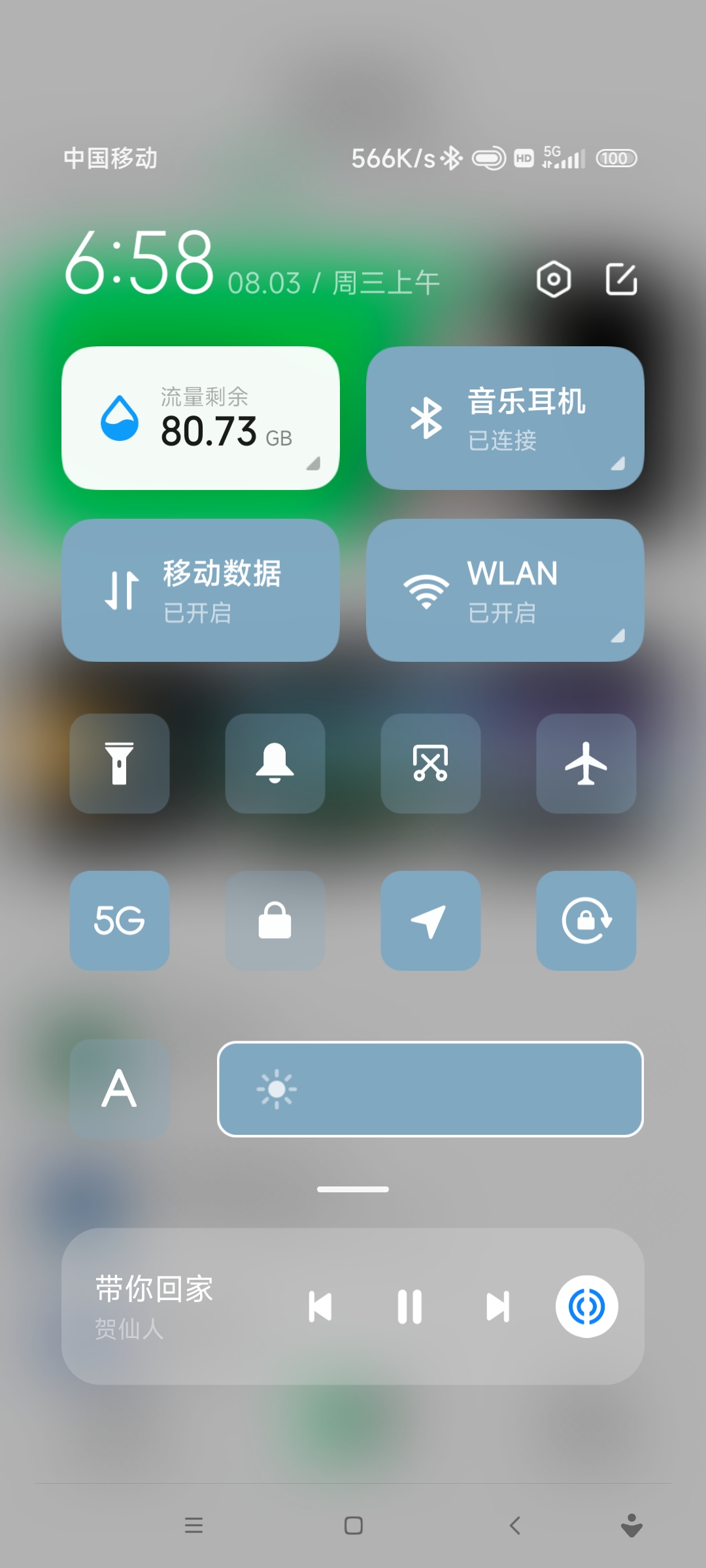Viewport: 706px width, 1568px height.
Task: Take a screenshot with the scissors tile
Action: [431, 763]
